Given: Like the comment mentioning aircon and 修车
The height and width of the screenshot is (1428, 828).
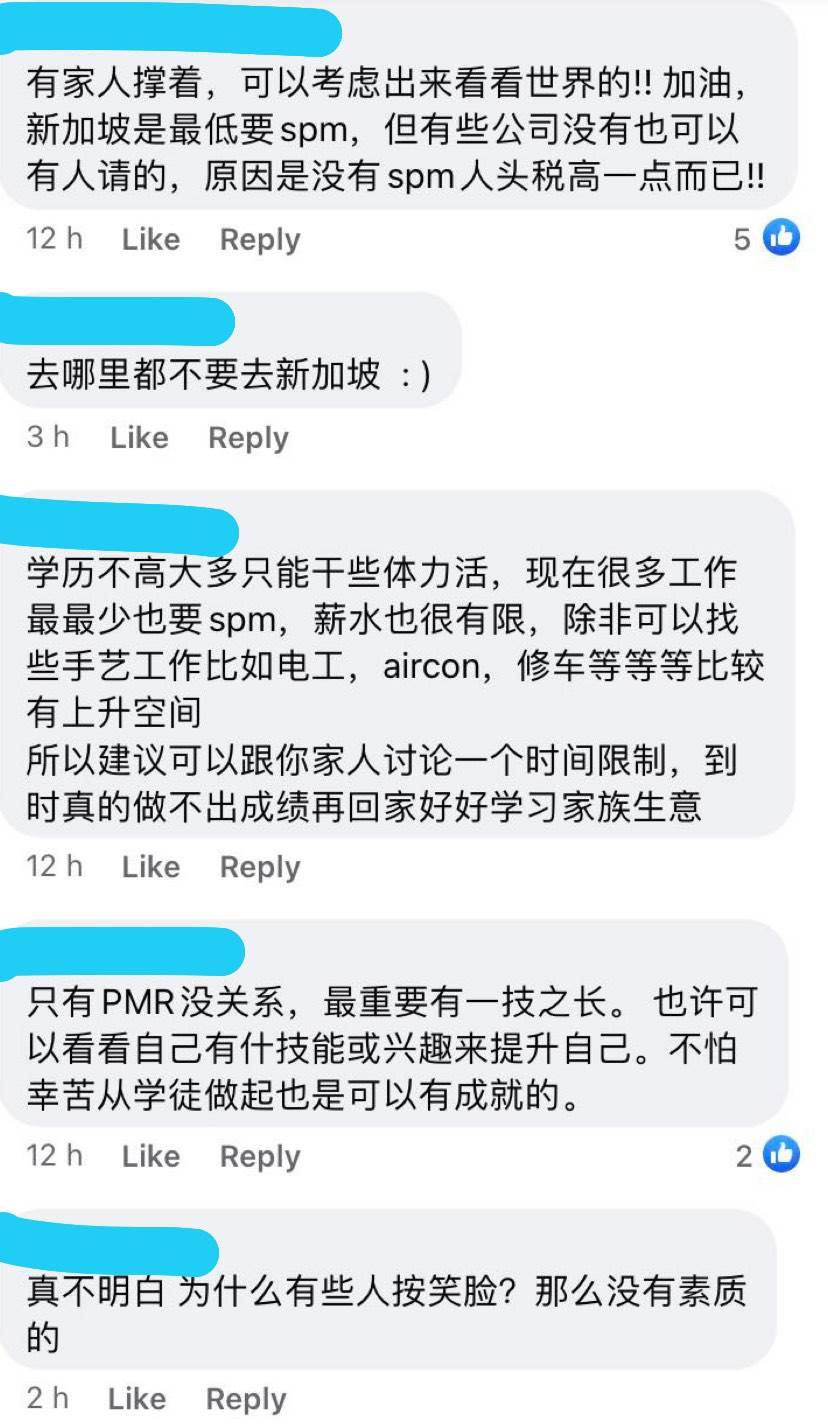Looking at the screenshot, I should tap(150, 867).
